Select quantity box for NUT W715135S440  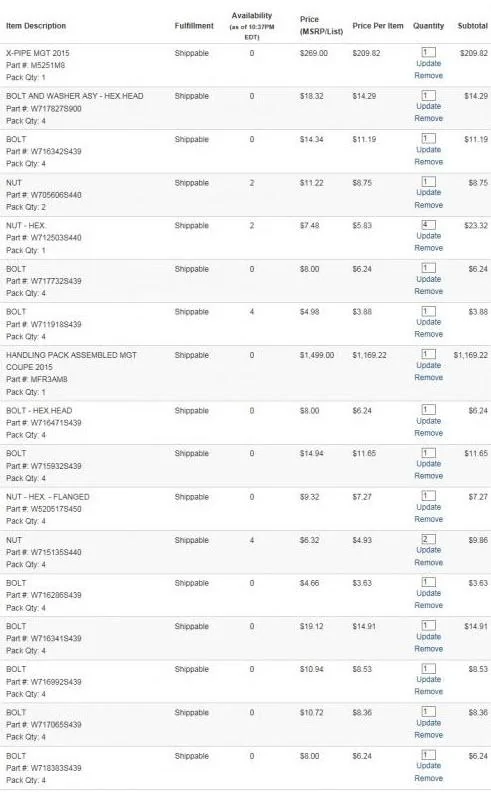click(428, 539)
